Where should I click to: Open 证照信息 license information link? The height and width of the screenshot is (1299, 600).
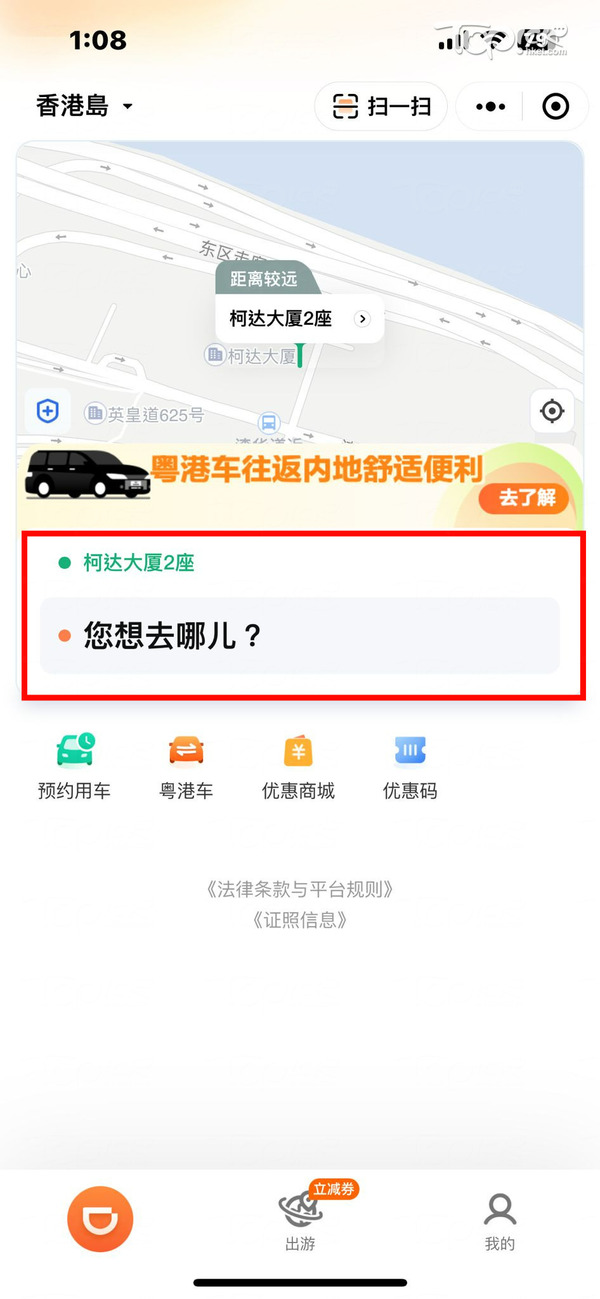[x=300, y=921]
